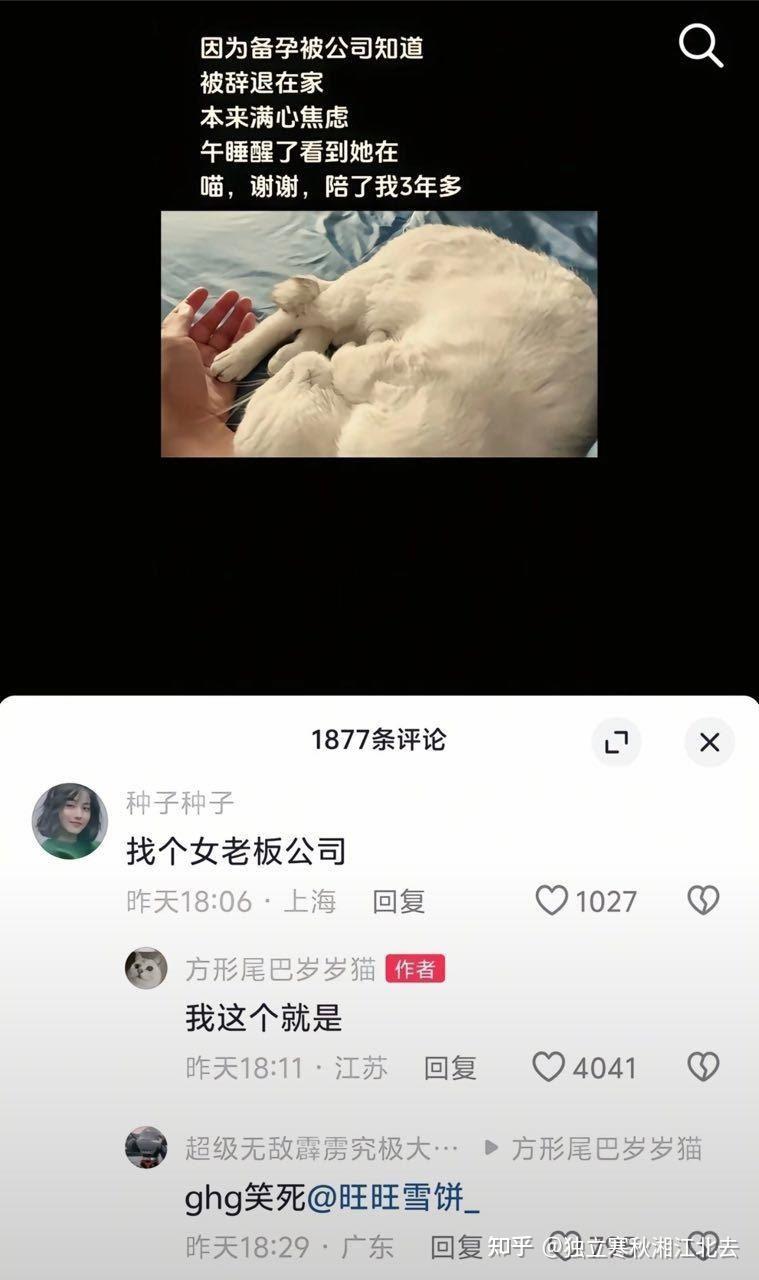Like the author's reply with 4041 likes

pos(548,1066)
